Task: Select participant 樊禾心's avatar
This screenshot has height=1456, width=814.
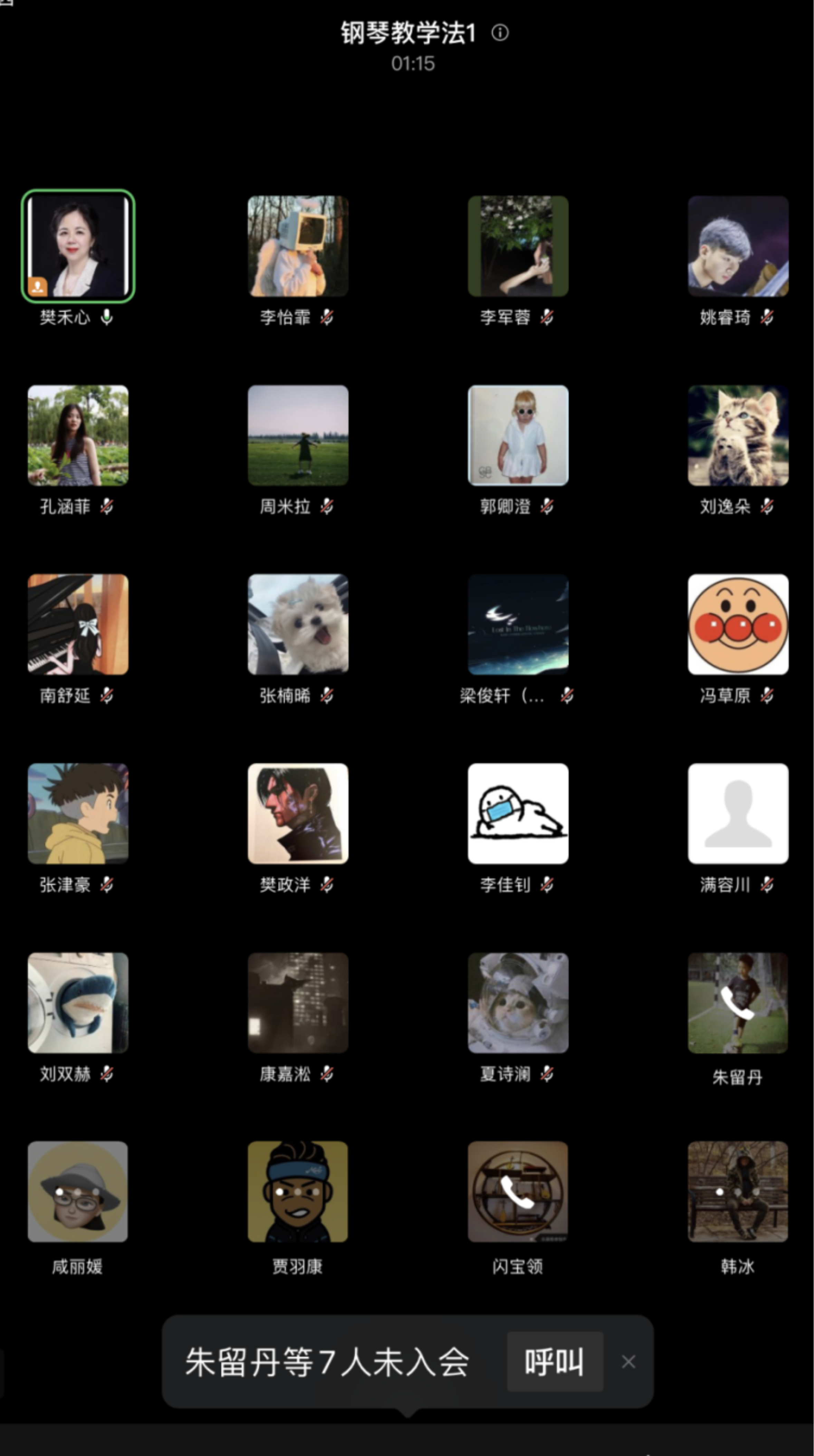Action: (x=78, y=246)
